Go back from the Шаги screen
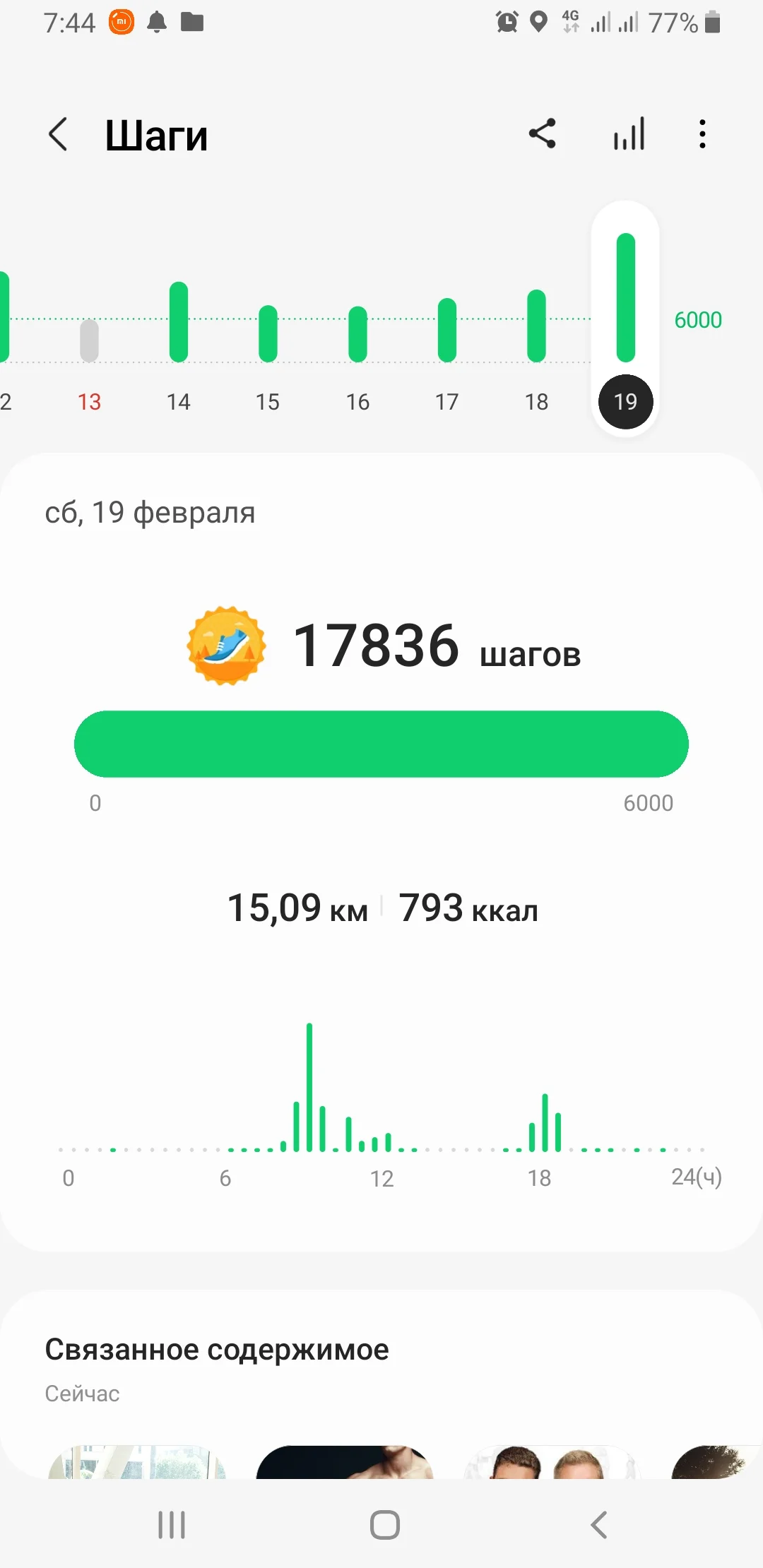763x1568 pixels. [x=58, y=134]
